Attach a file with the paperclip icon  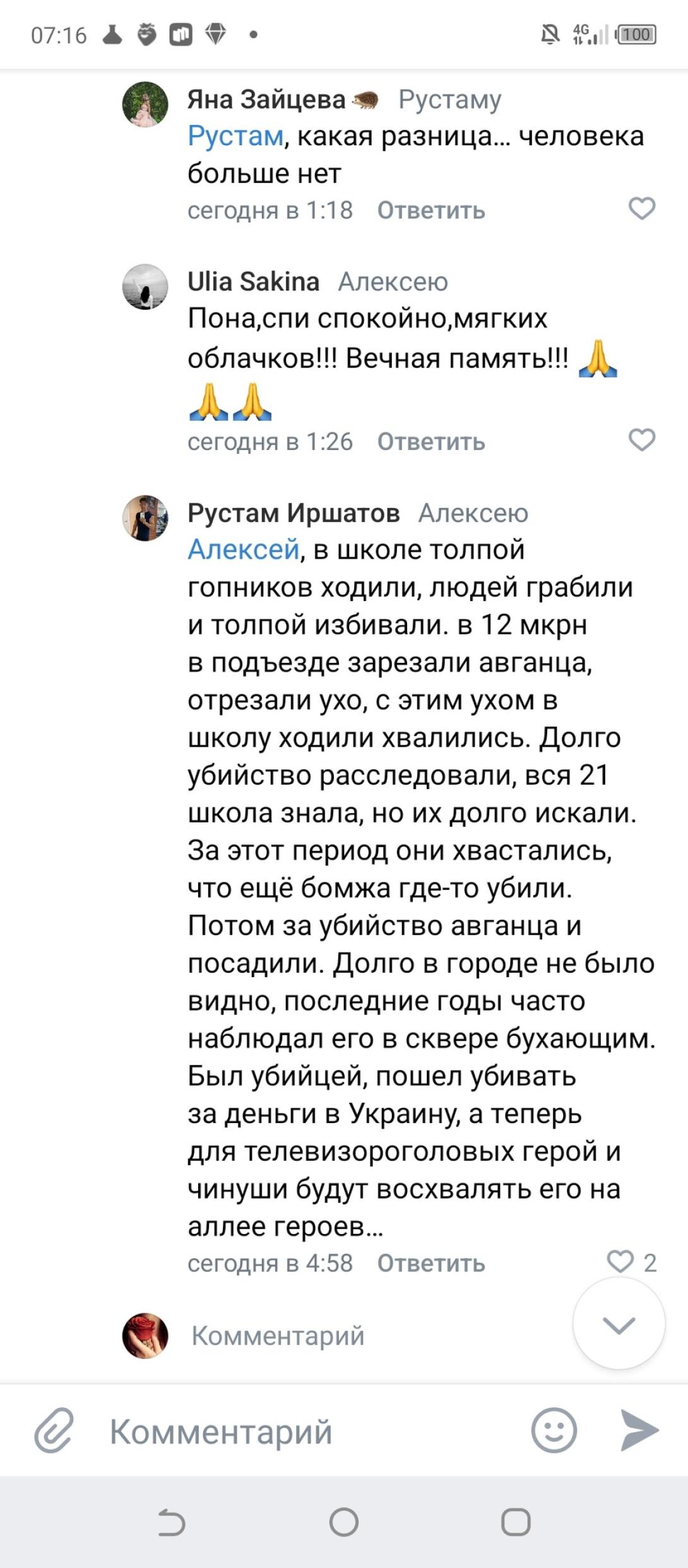click(x=54, y=1430)
